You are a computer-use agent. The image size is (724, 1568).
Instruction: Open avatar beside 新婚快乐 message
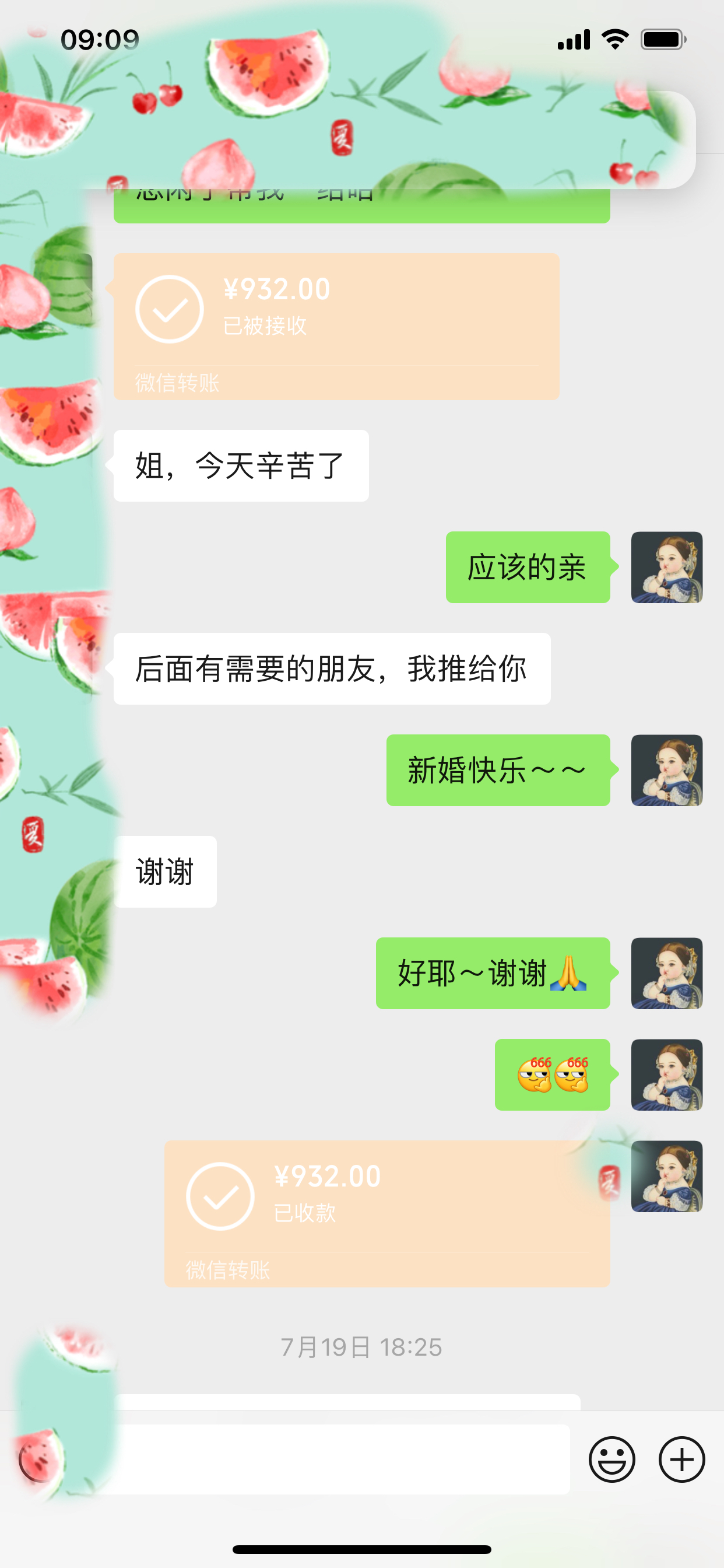(x=667, y=770)
